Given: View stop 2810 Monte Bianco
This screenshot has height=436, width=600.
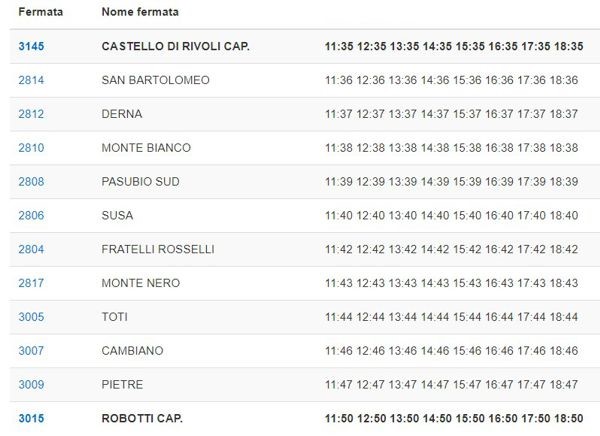Looking at the screenshot, I should (x=31, y=148).
